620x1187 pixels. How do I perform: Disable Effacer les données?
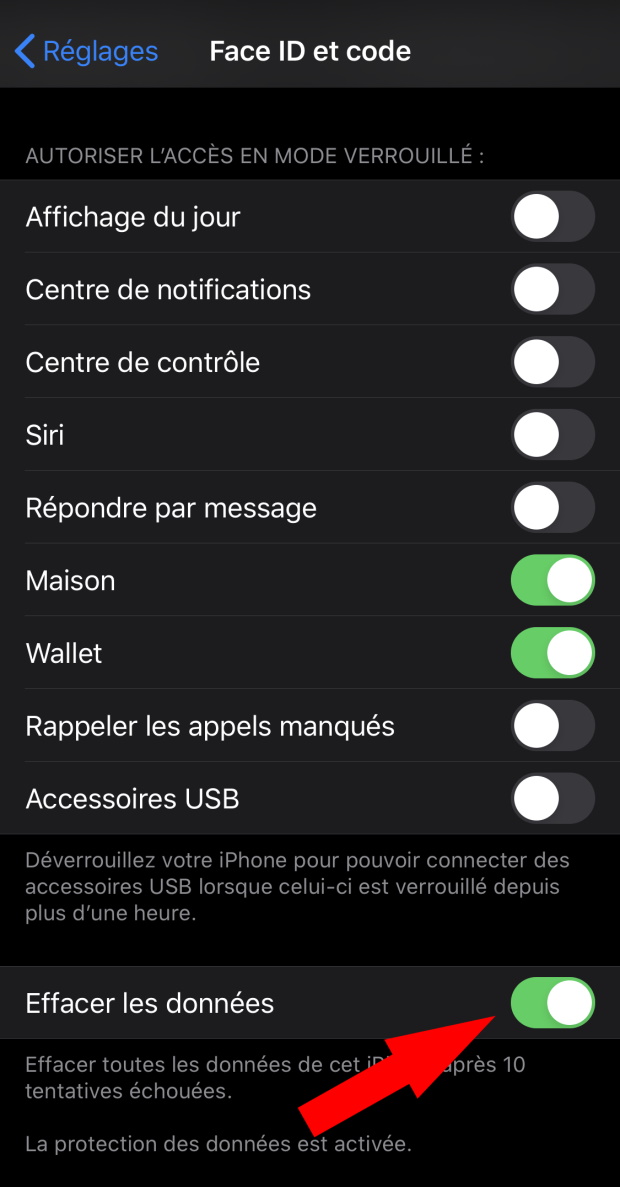click(553, 1003)
